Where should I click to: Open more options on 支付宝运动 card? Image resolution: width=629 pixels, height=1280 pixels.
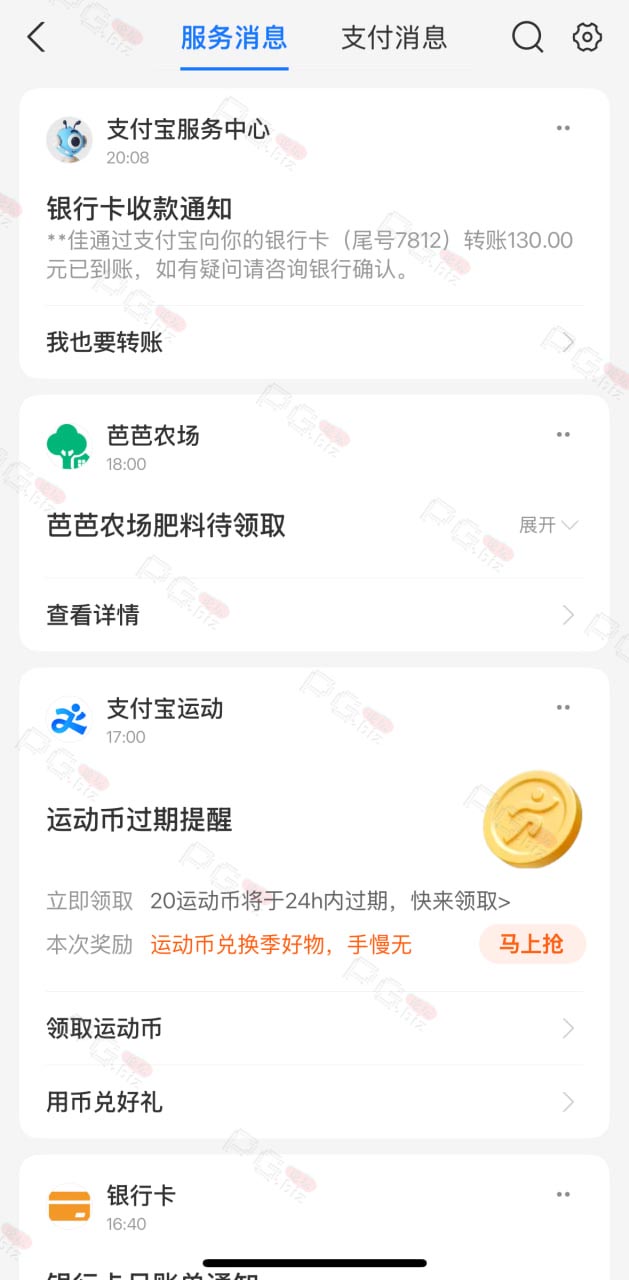point(563,708)
